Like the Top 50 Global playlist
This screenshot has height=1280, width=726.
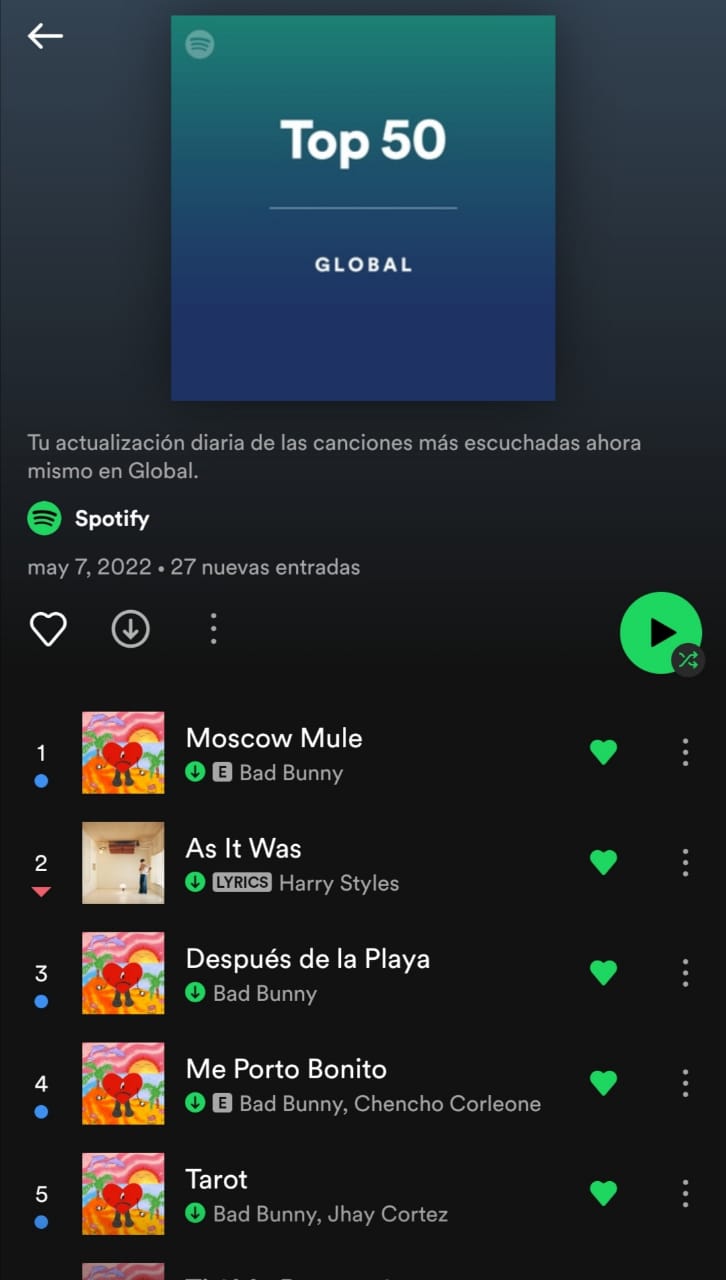48,629
